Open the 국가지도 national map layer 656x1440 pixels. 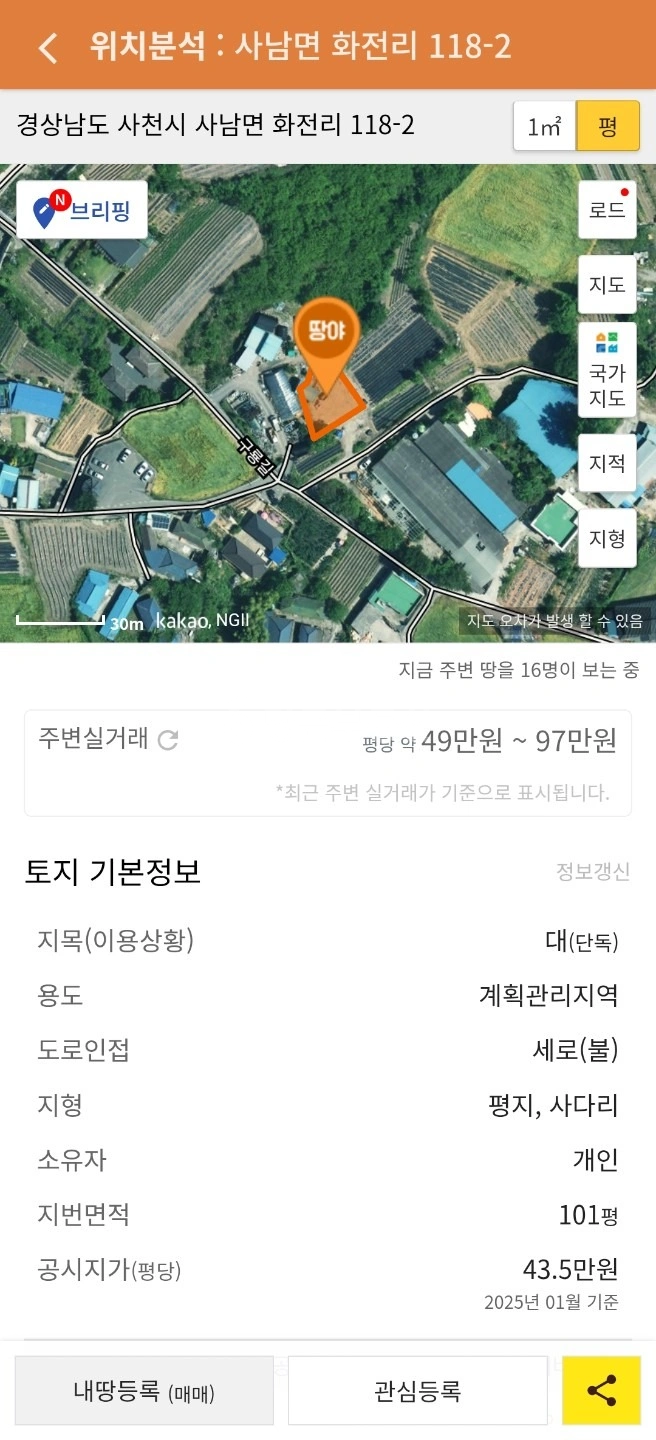607,370
